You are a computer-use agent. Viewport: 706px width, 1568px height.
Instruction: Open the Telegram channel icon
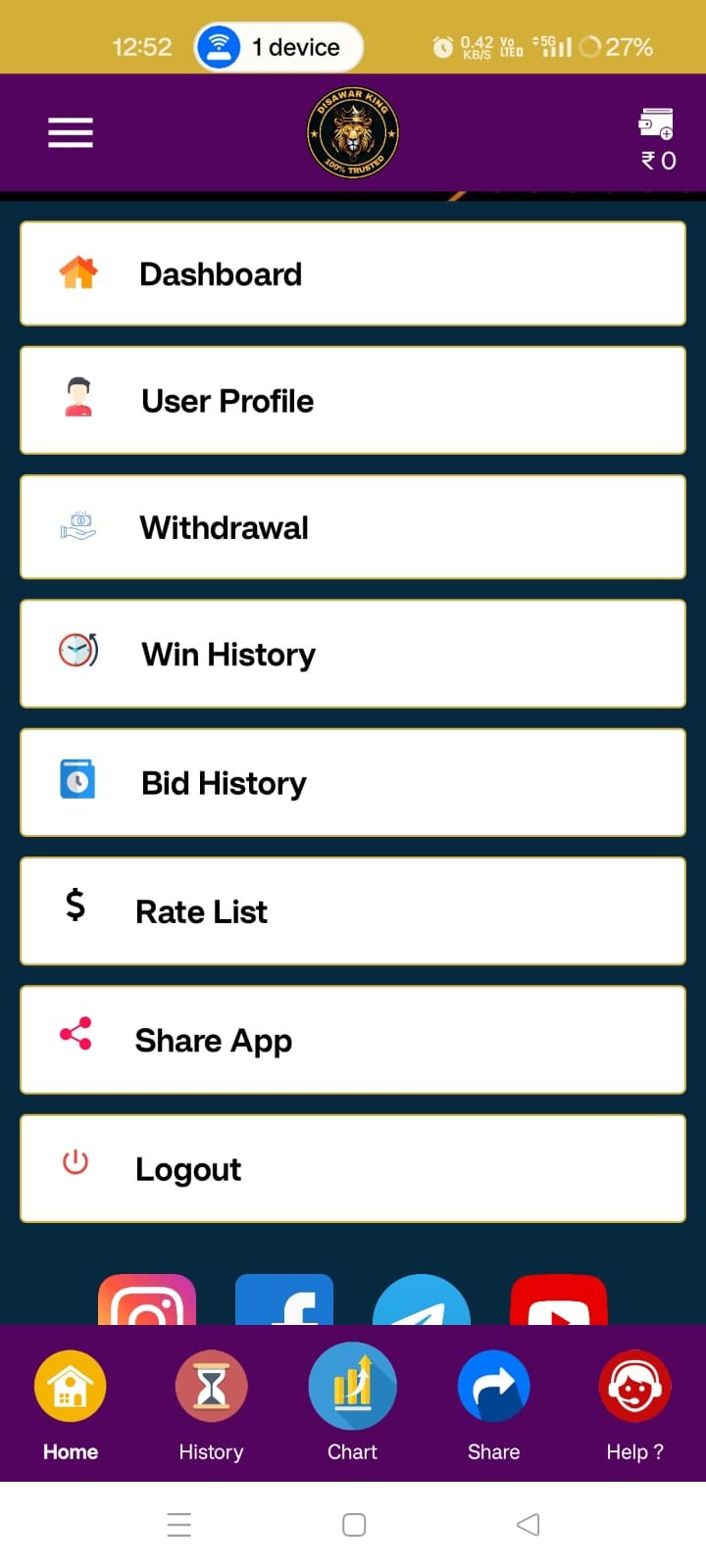click(422, 1301)
